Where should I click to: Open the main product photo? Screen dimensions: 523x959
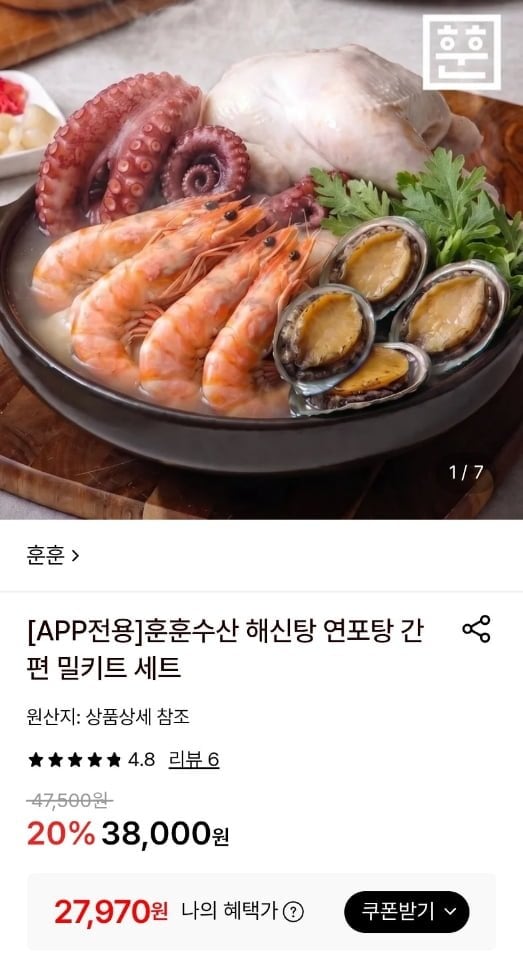click(x=261, y=259)
